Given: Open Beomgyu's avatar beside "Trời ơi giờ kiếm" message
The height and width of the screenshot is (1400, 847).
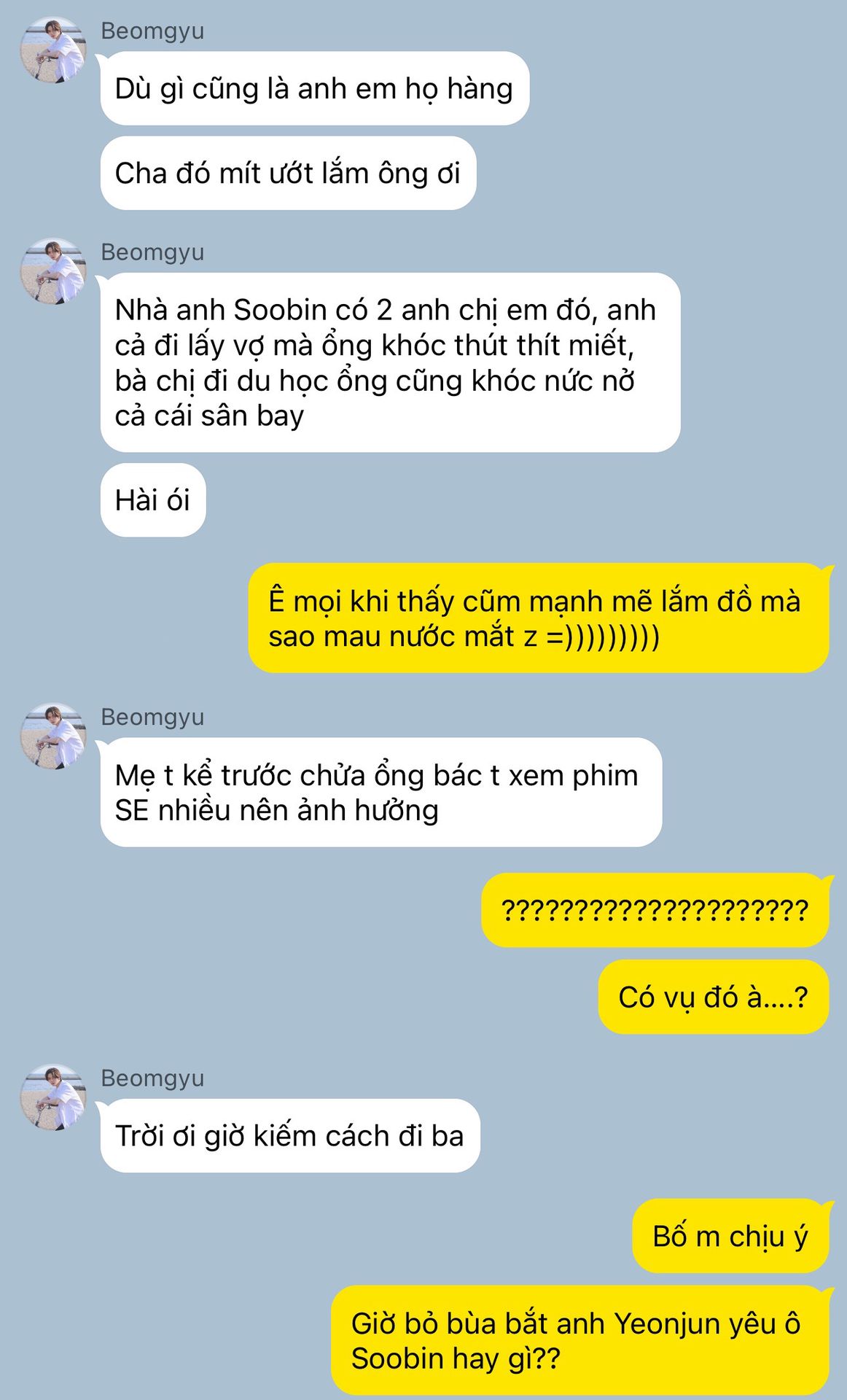Looking at the screenshot, I should pyautogui.click(x=52, y=1097).
